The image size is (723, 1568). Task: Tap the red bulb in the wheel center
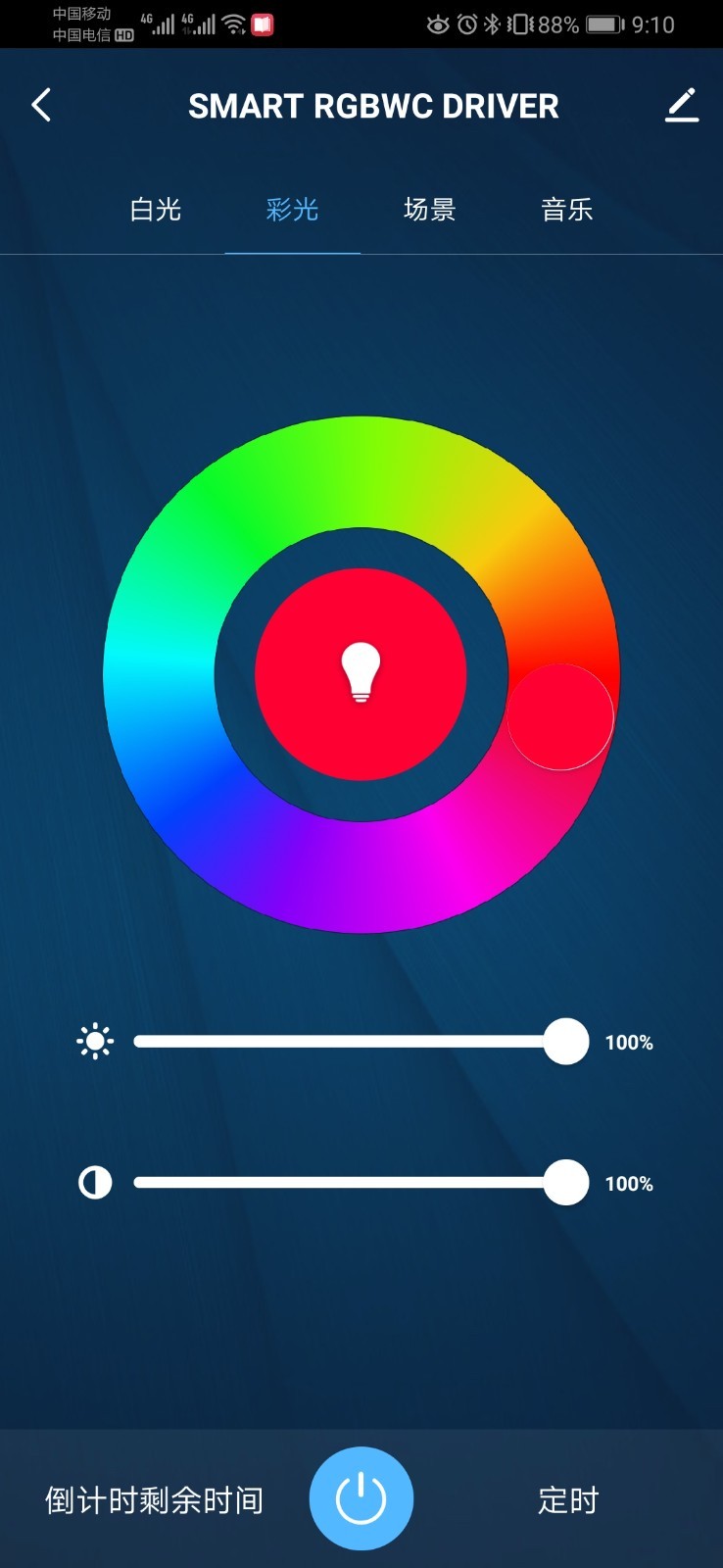click(x=361, y=674)
